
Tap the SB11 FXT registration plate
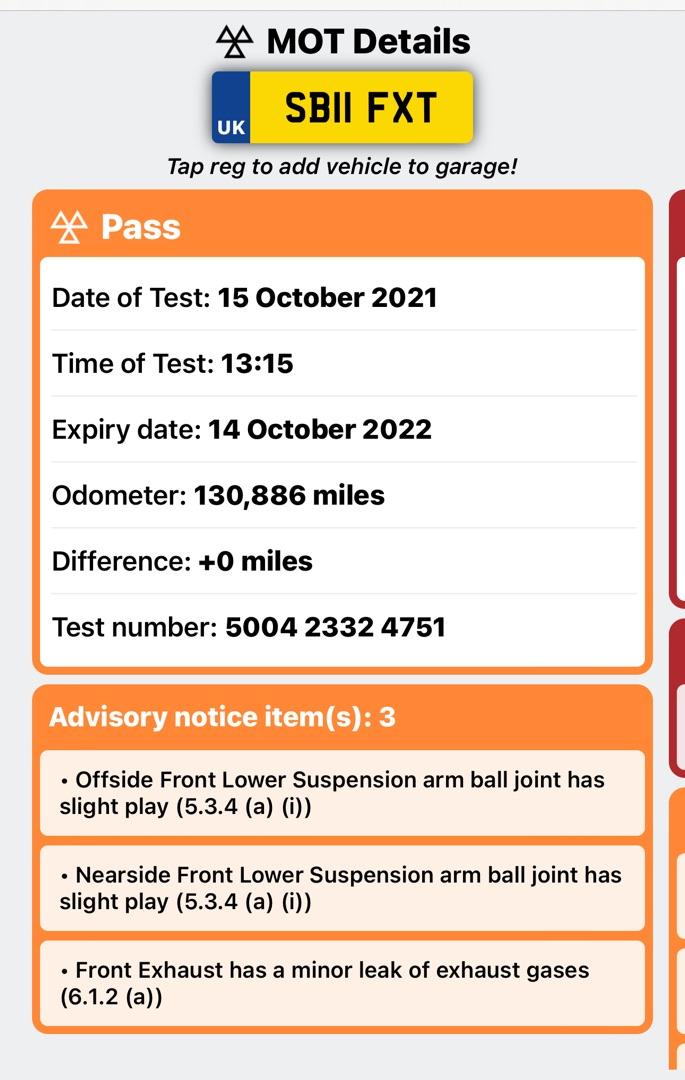point(343,108)
